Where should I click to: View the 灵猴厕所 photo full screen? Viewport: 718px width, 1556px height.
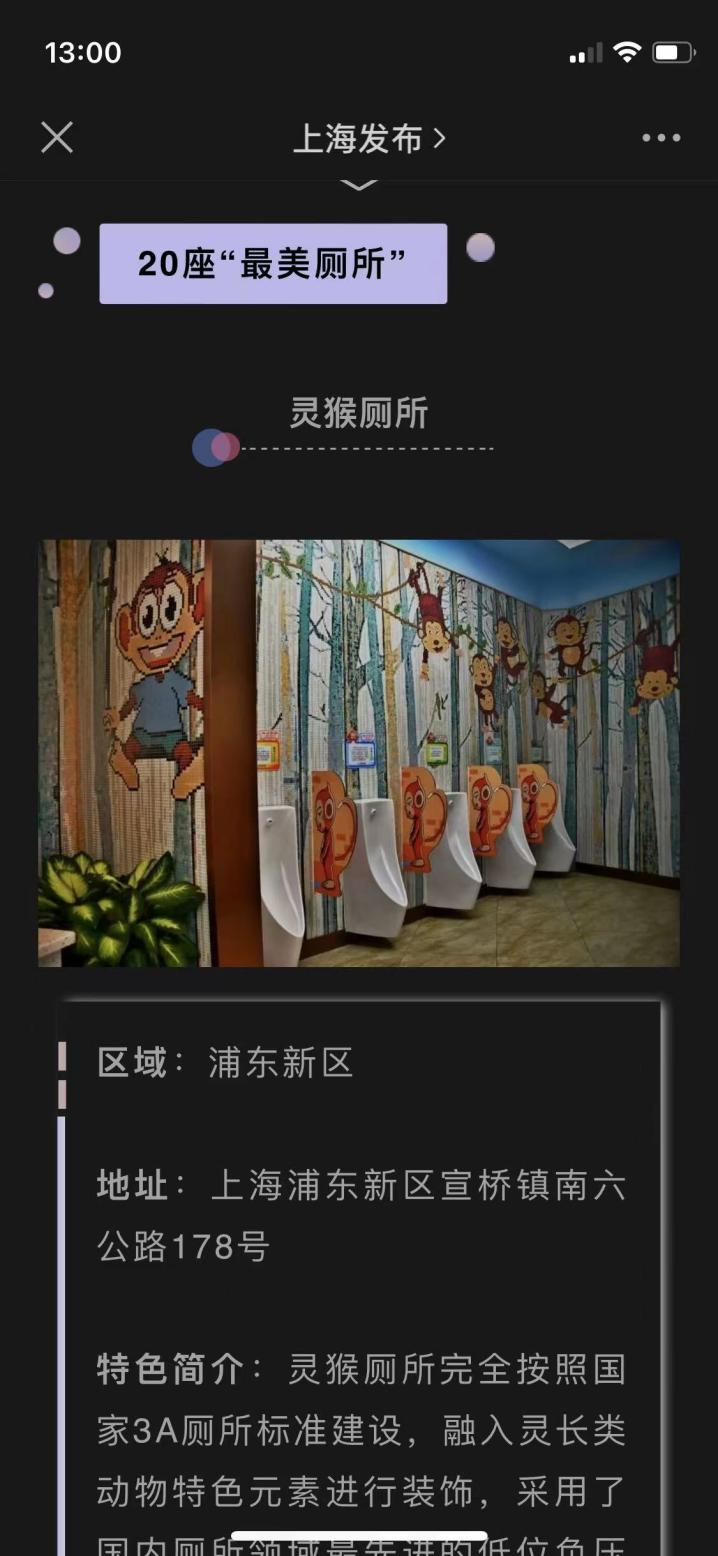359,753
